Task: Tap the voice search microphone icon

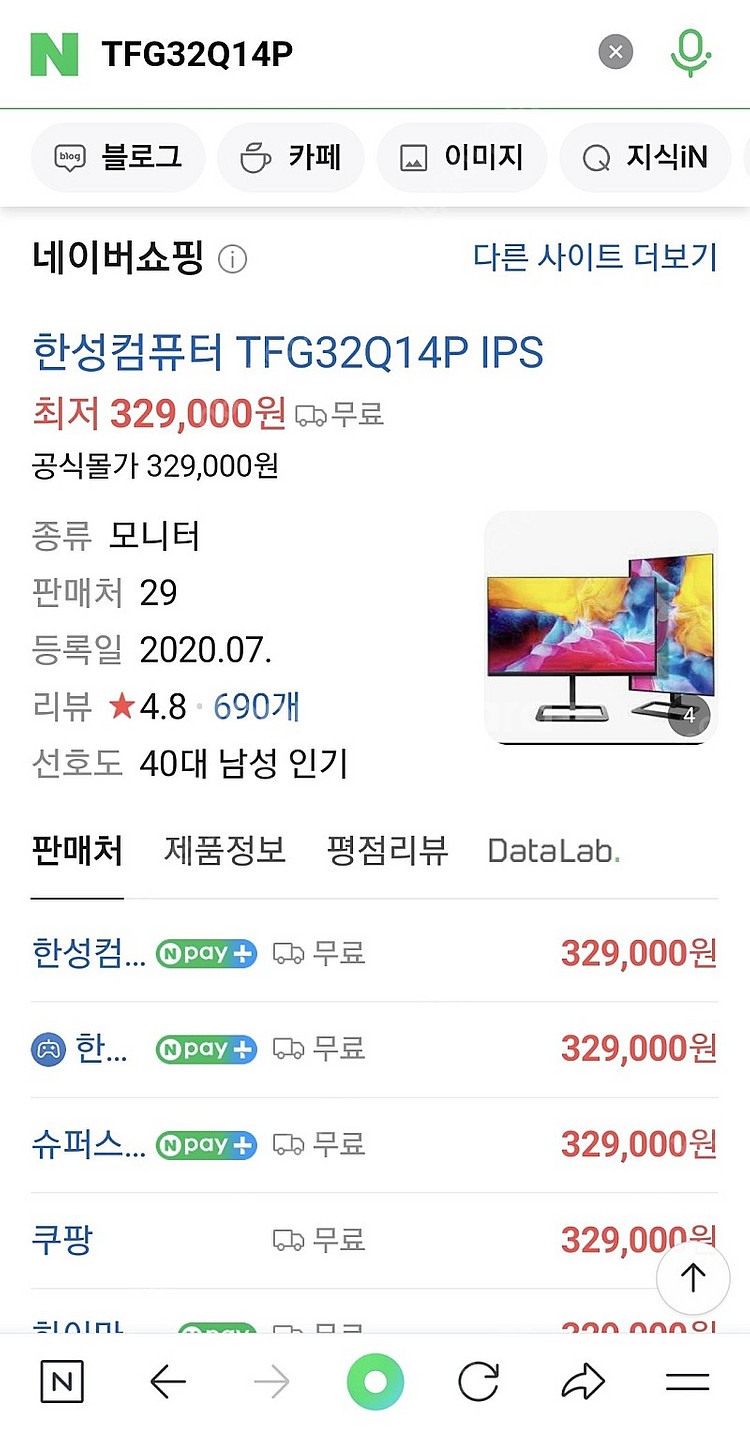Action: pos(690,52)
